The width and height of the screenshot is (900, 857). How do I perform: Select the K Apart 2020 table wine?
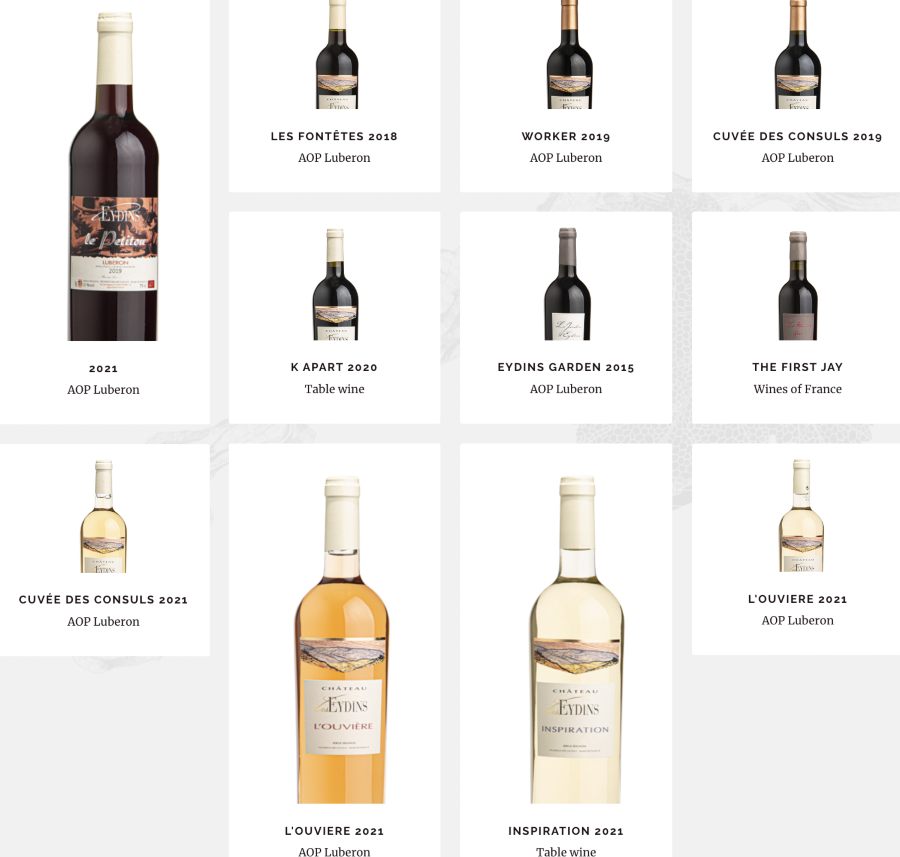[334, 367]
